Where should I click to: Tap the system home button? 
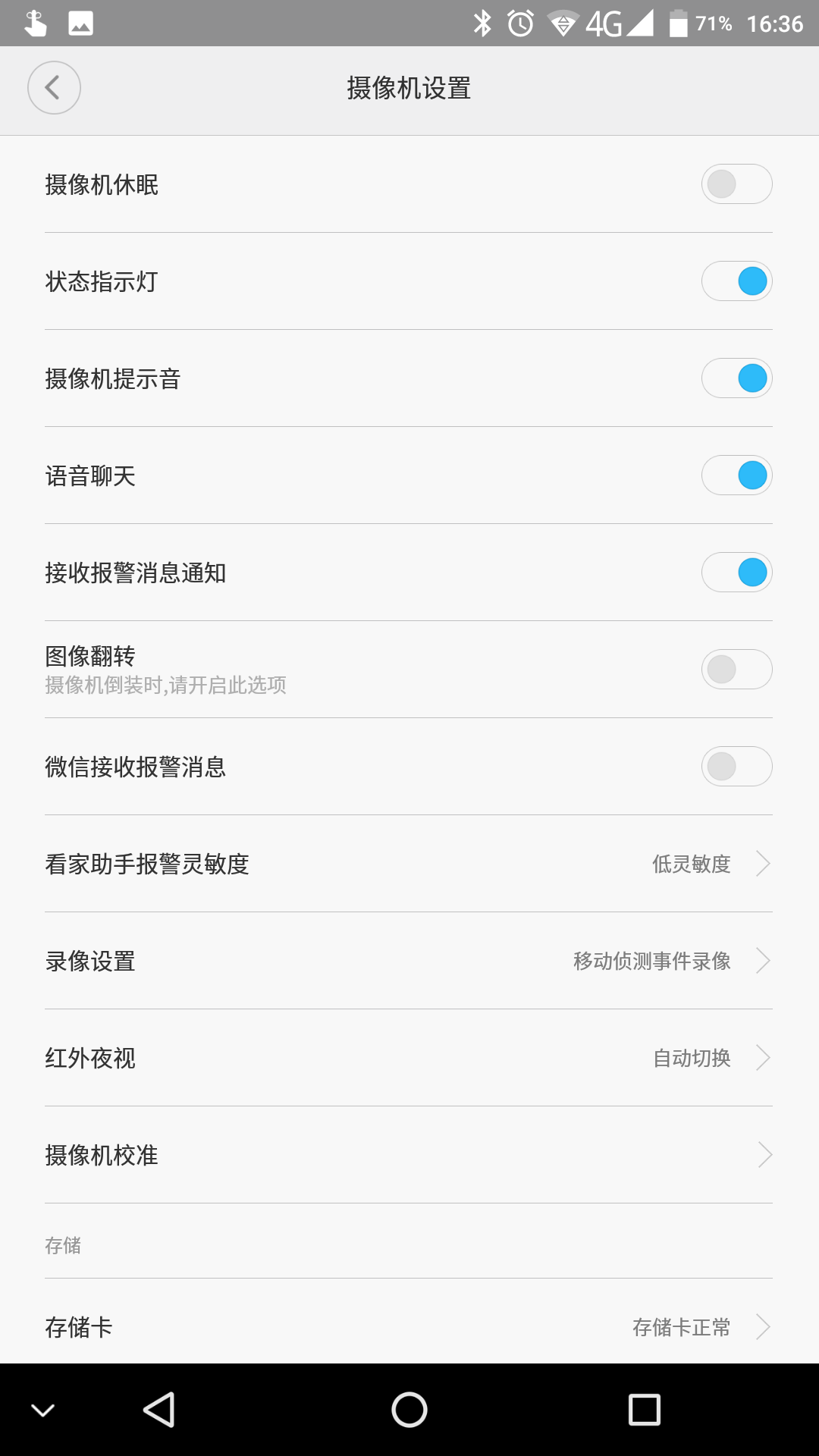point(409,1410)
